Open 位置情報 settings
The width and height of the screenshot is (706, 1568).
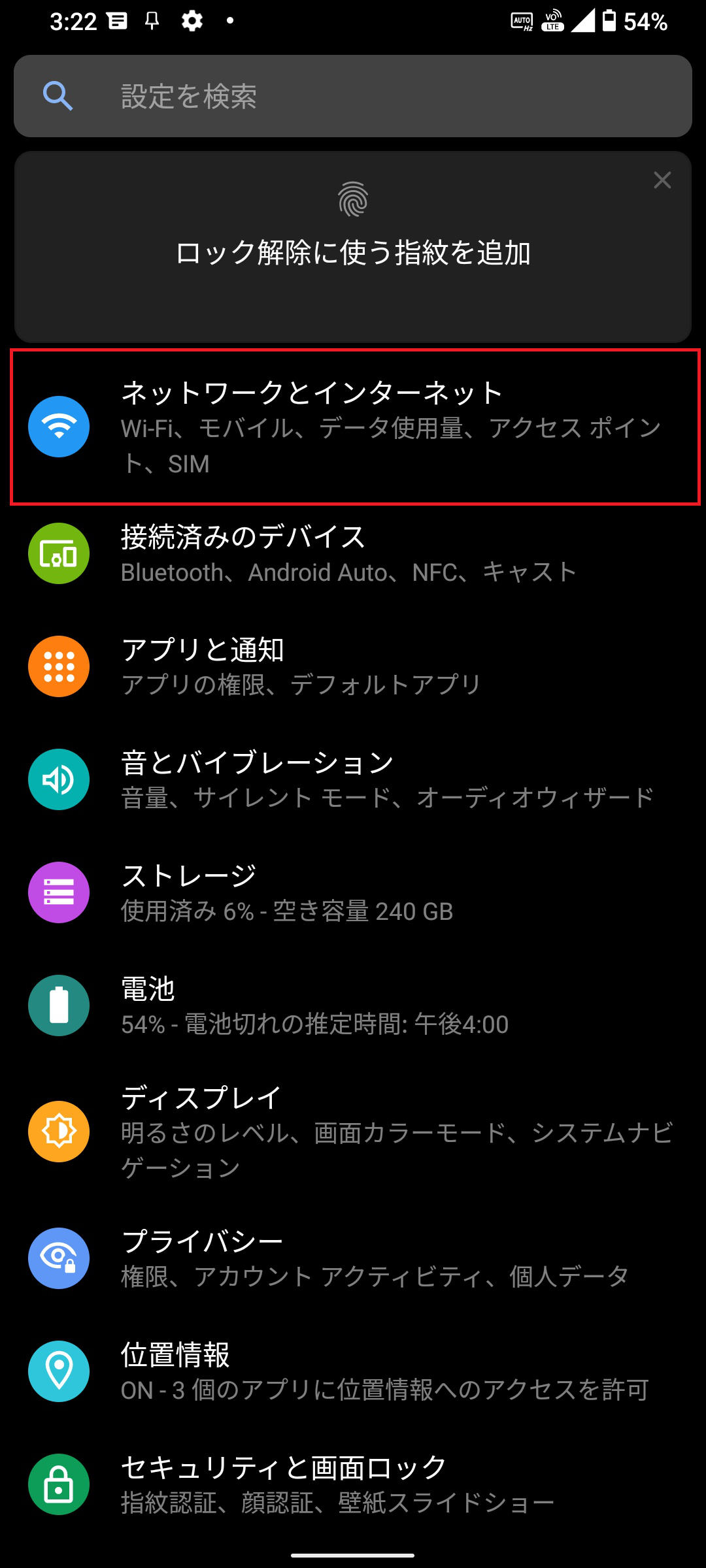pos(353,1371)
